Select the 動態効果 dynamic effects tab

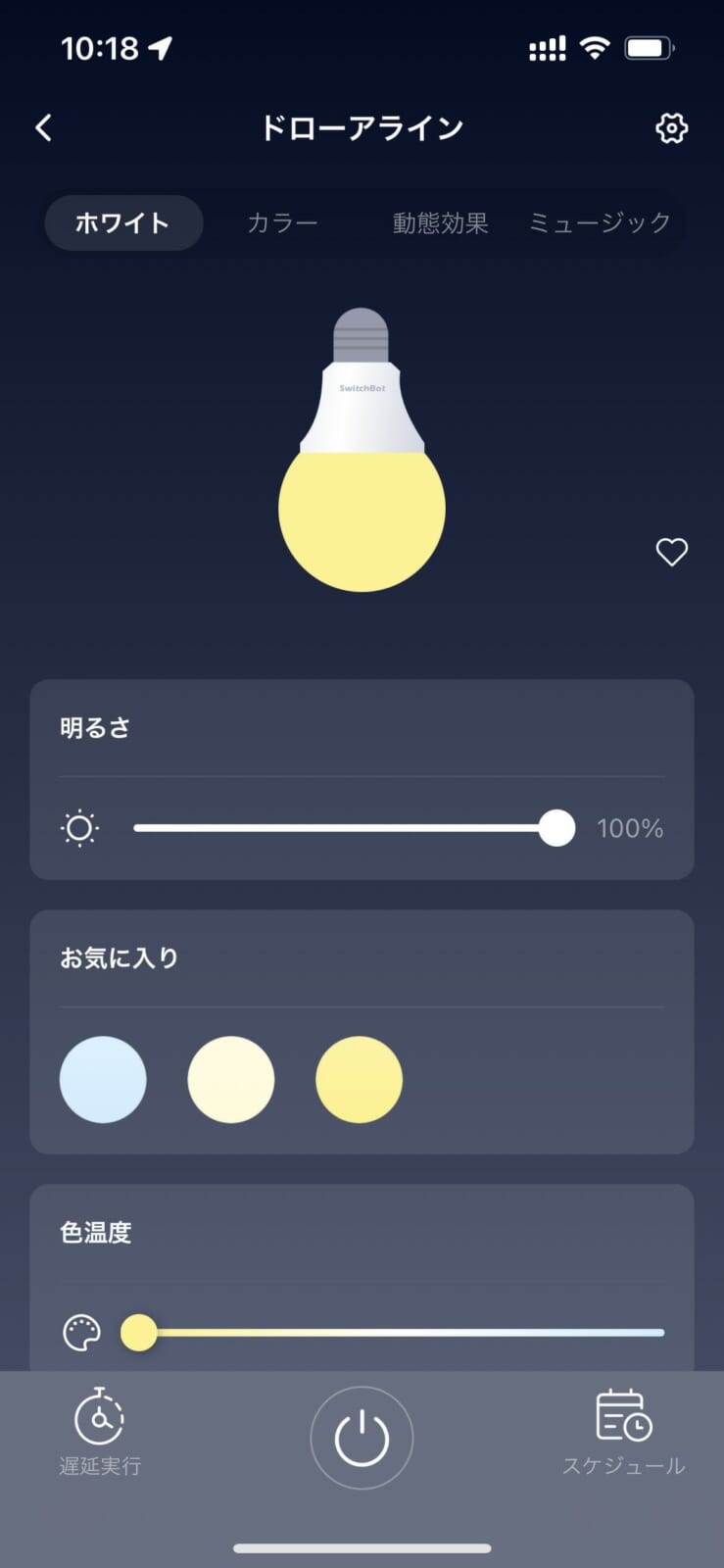(442, 222)
